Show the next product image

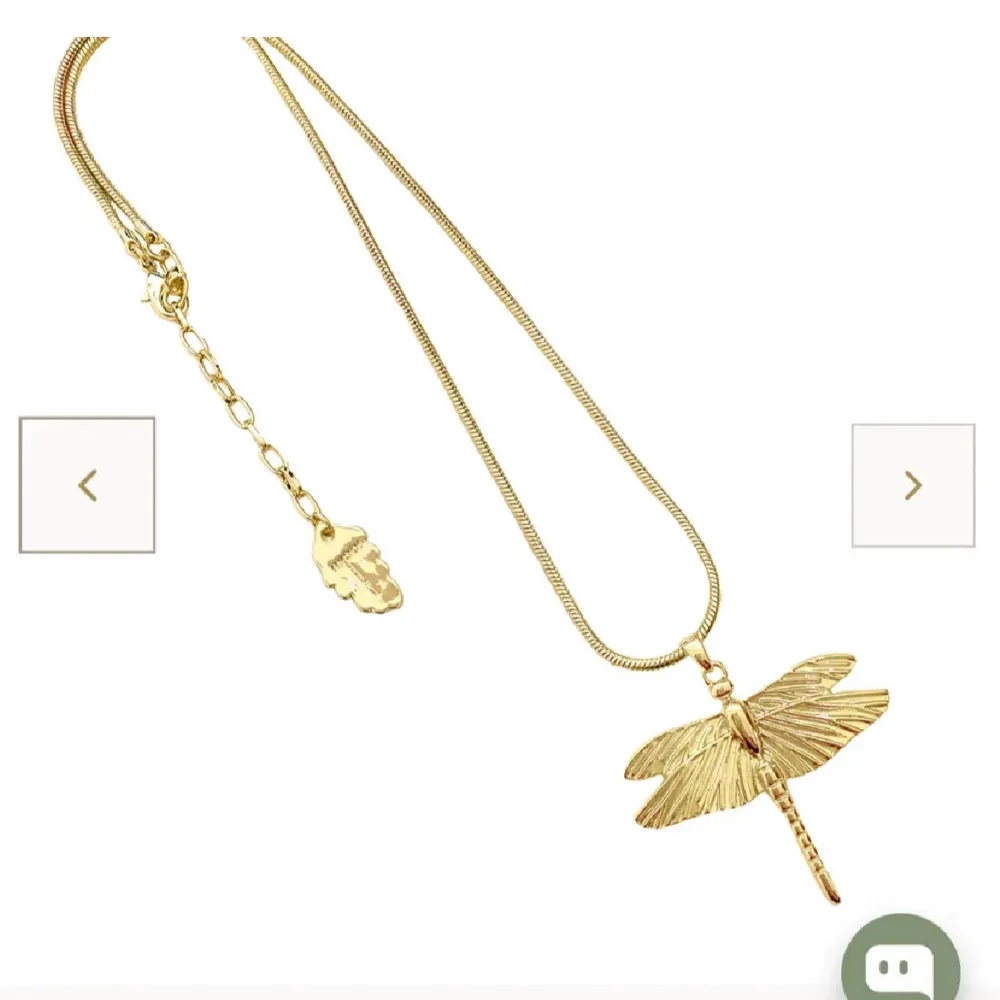tap(912, 486)
